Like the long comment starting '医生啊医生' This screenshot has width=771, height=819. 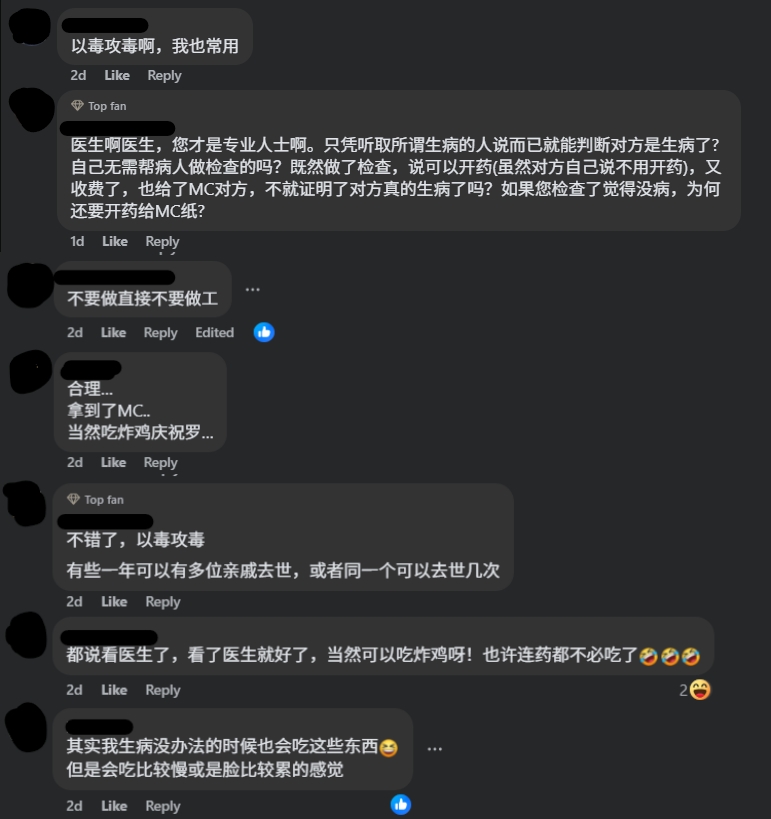pyautogui.click(x=115, y=241)
